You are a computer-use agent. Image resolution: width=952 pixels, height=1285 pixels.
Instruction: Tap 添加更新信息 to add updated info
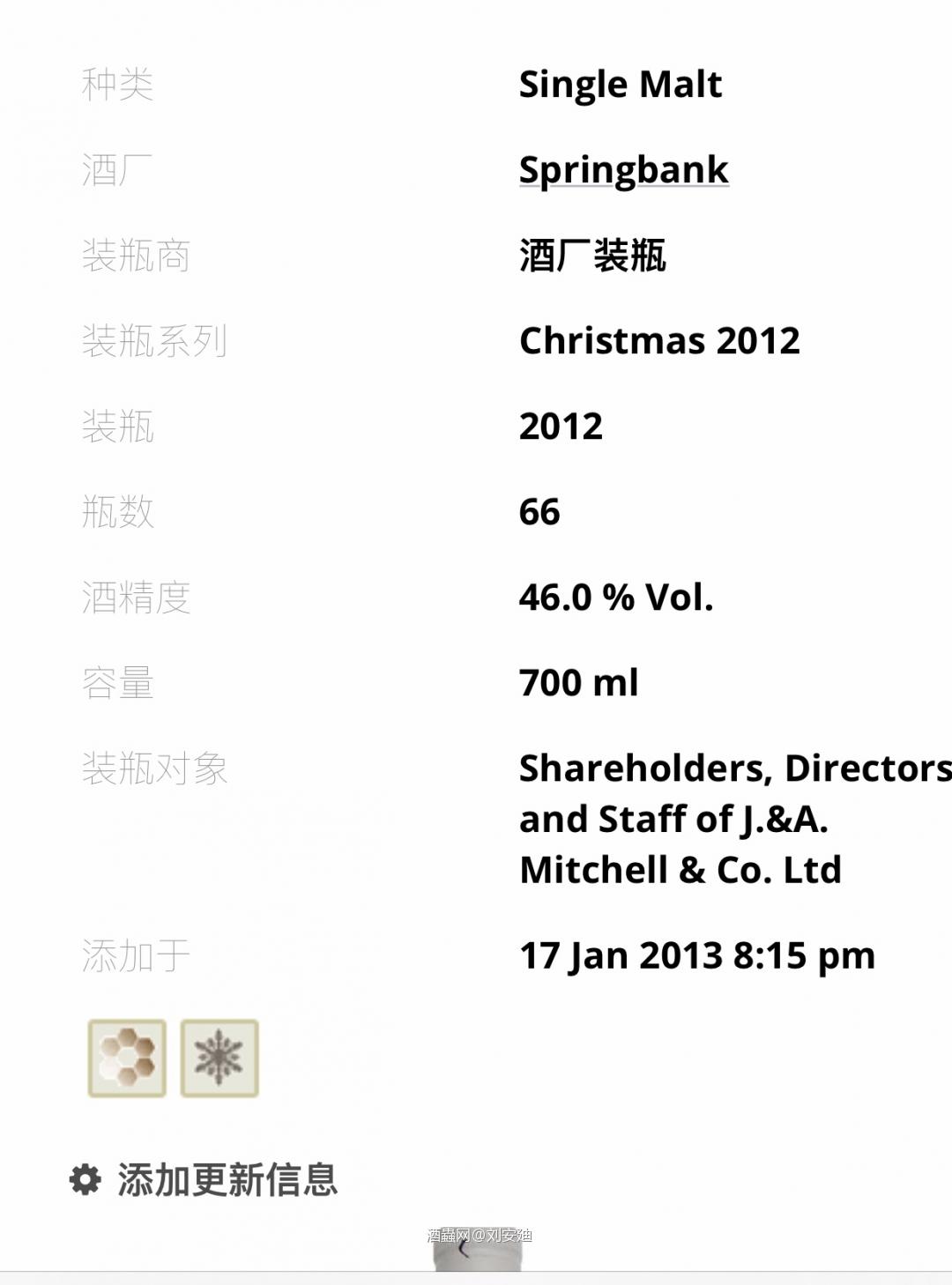(x=226, y=1179)
